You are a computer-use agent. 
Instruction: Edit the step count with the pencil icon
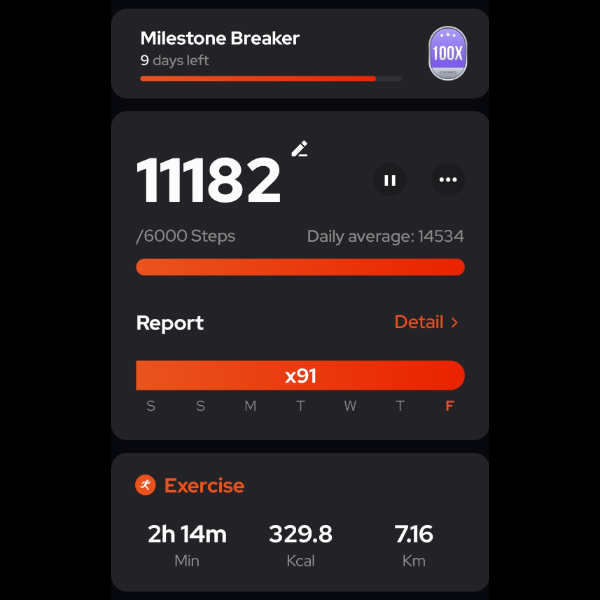point(299,149)
